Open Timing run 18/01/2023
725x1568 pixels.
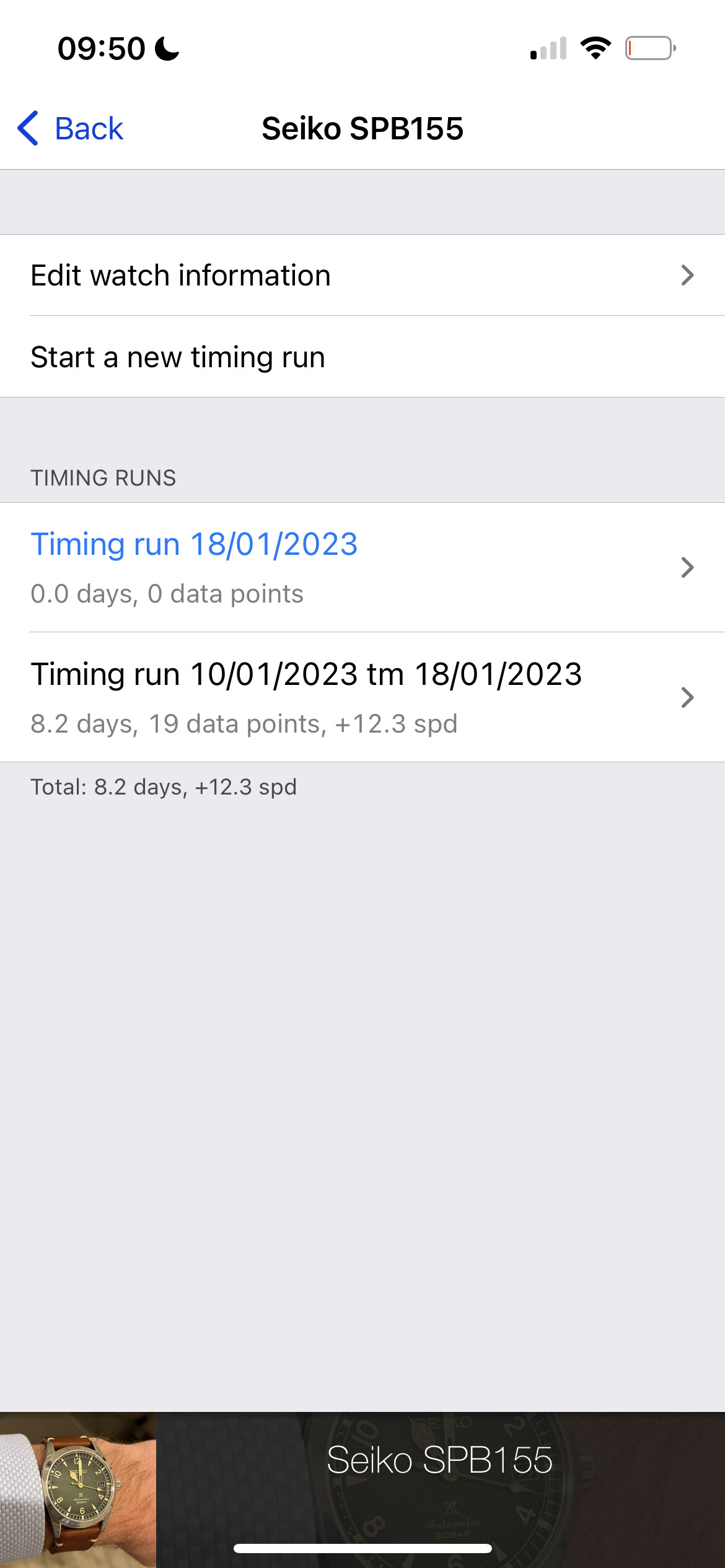click(x=362, y=567)
